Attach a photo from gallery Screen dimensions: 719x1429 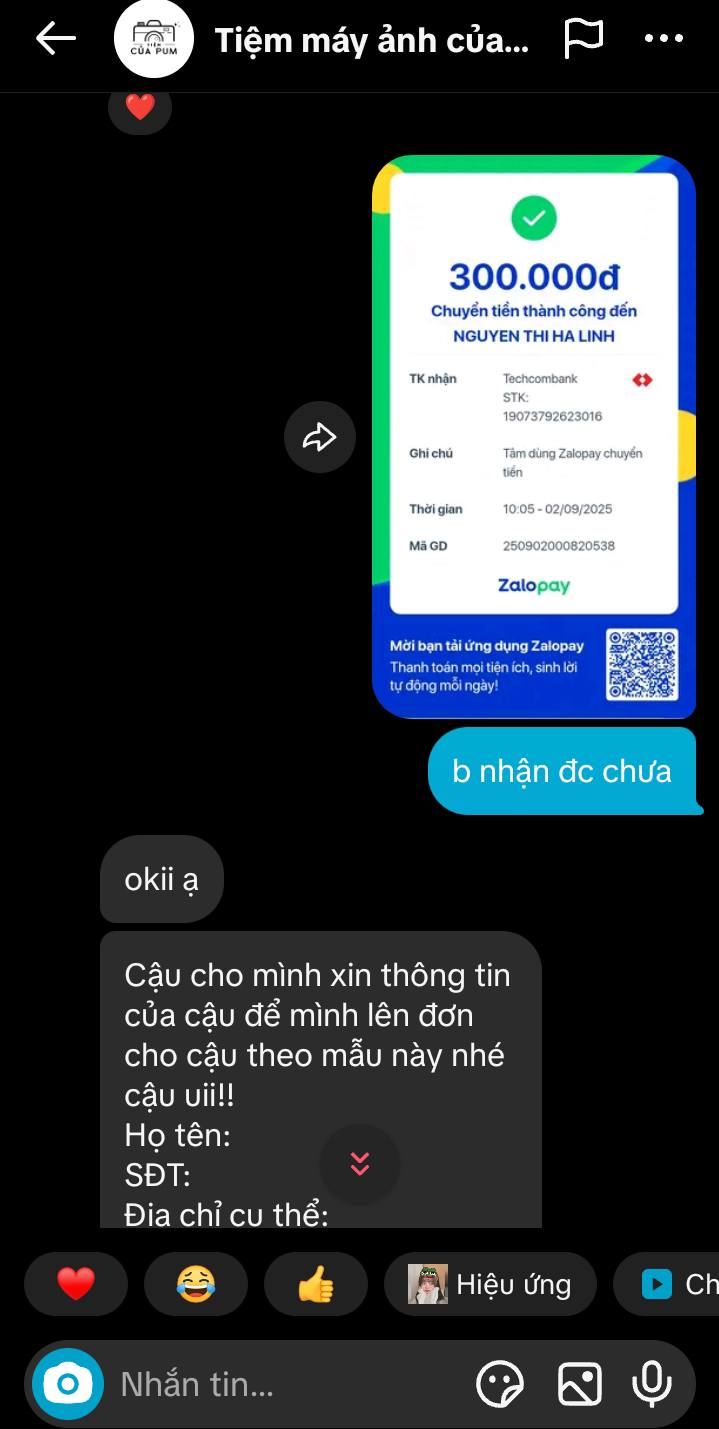[579, 1384]
